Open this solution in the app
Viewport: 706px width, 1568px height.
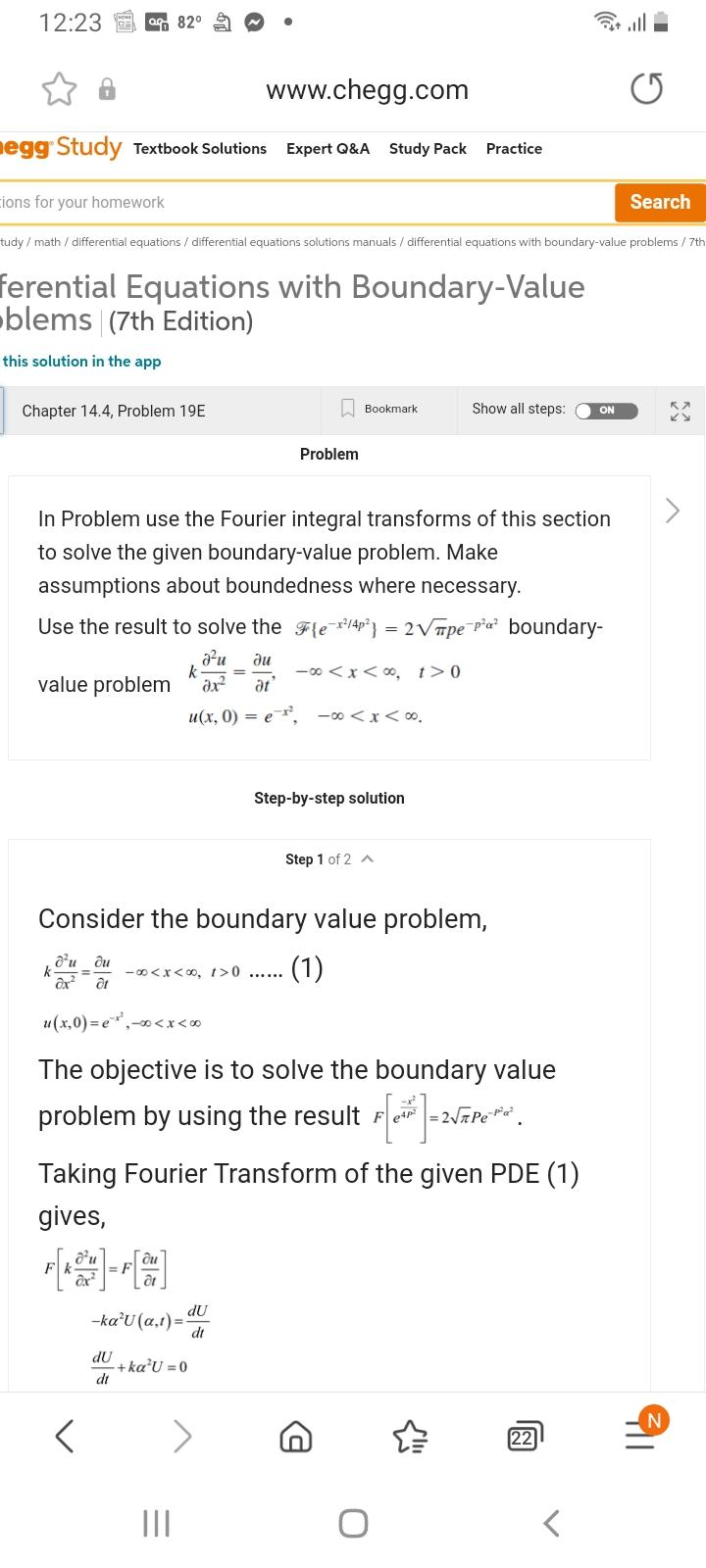point(81,362)
